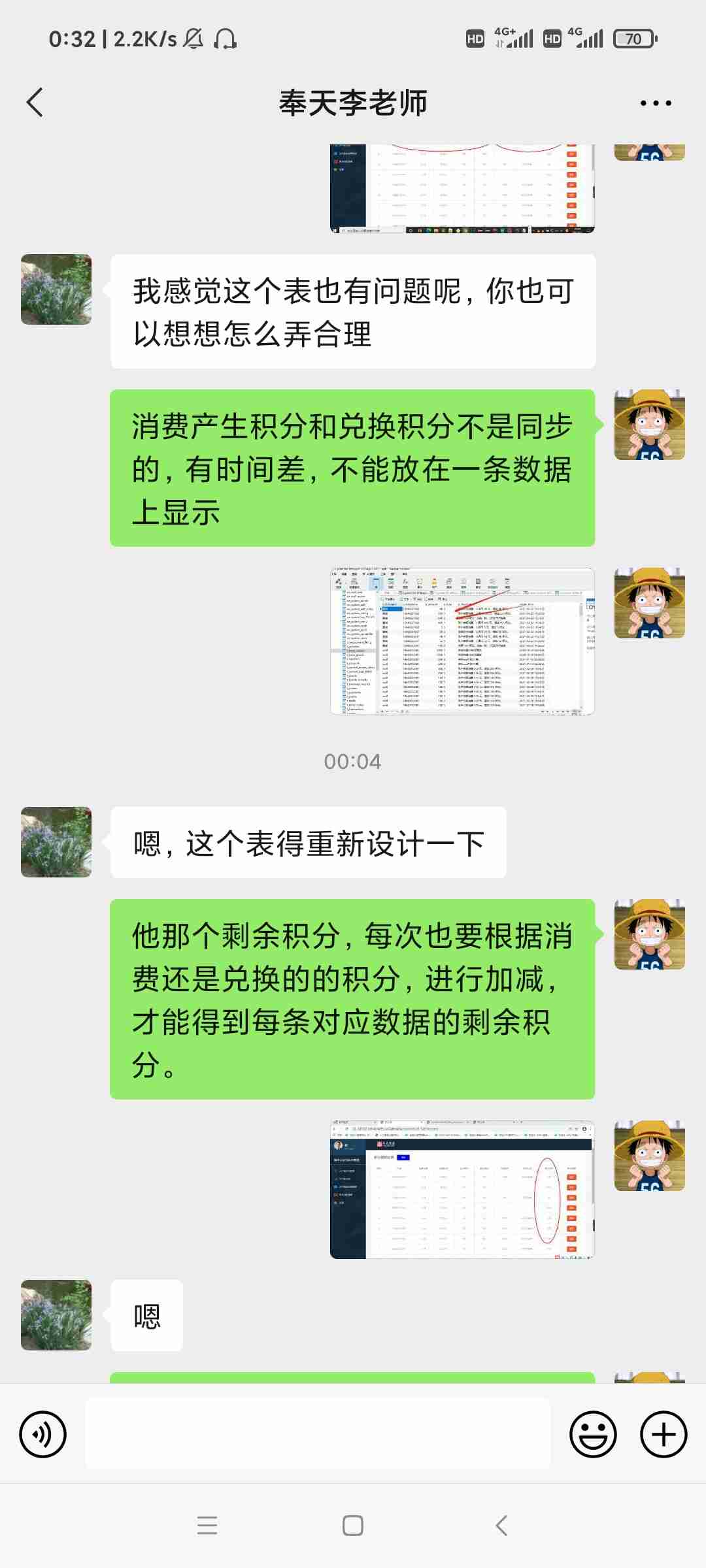
Task: Open the sent web page screenshot with red oval
Action: 462,1189
